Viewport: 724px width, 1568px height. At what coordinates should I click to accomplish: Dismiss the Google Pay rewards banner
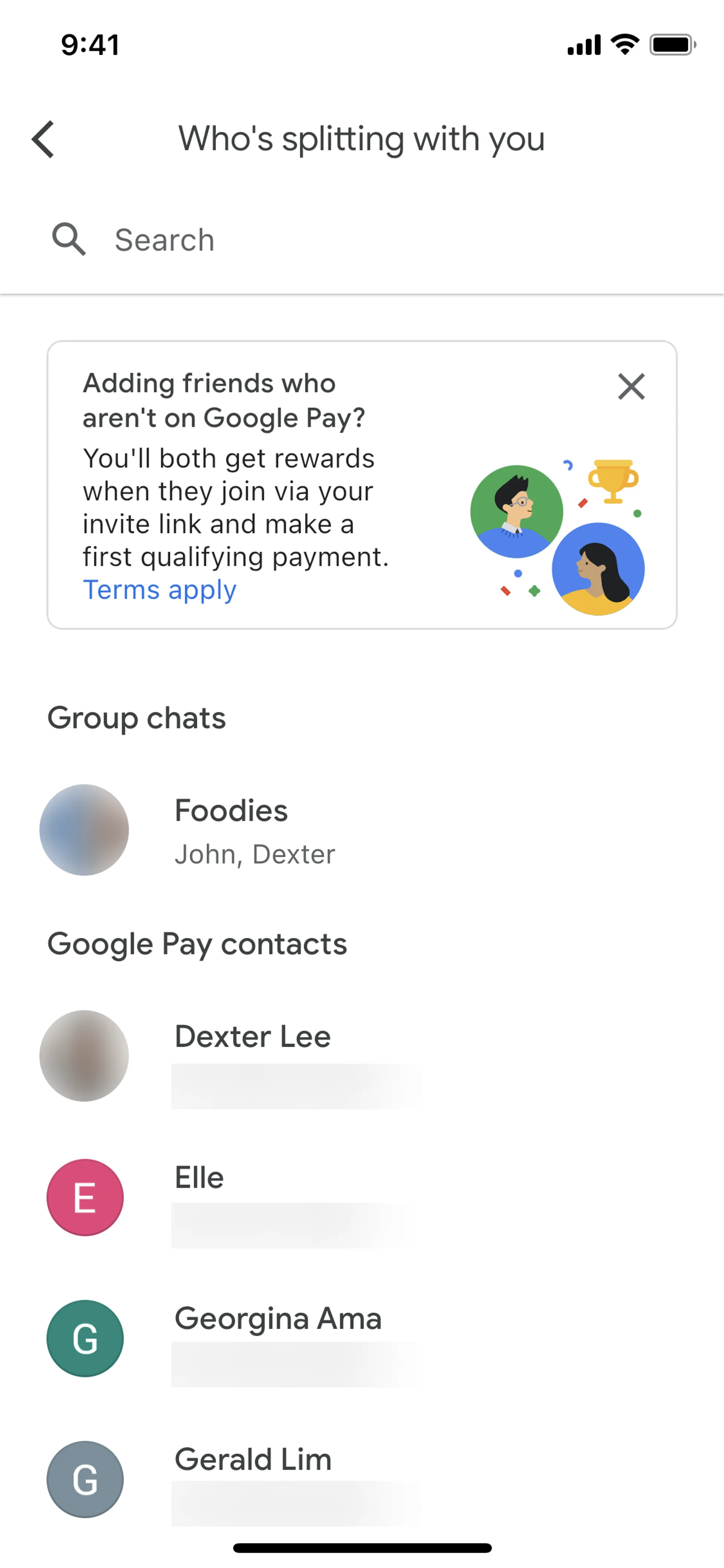(x=631, y=387)
